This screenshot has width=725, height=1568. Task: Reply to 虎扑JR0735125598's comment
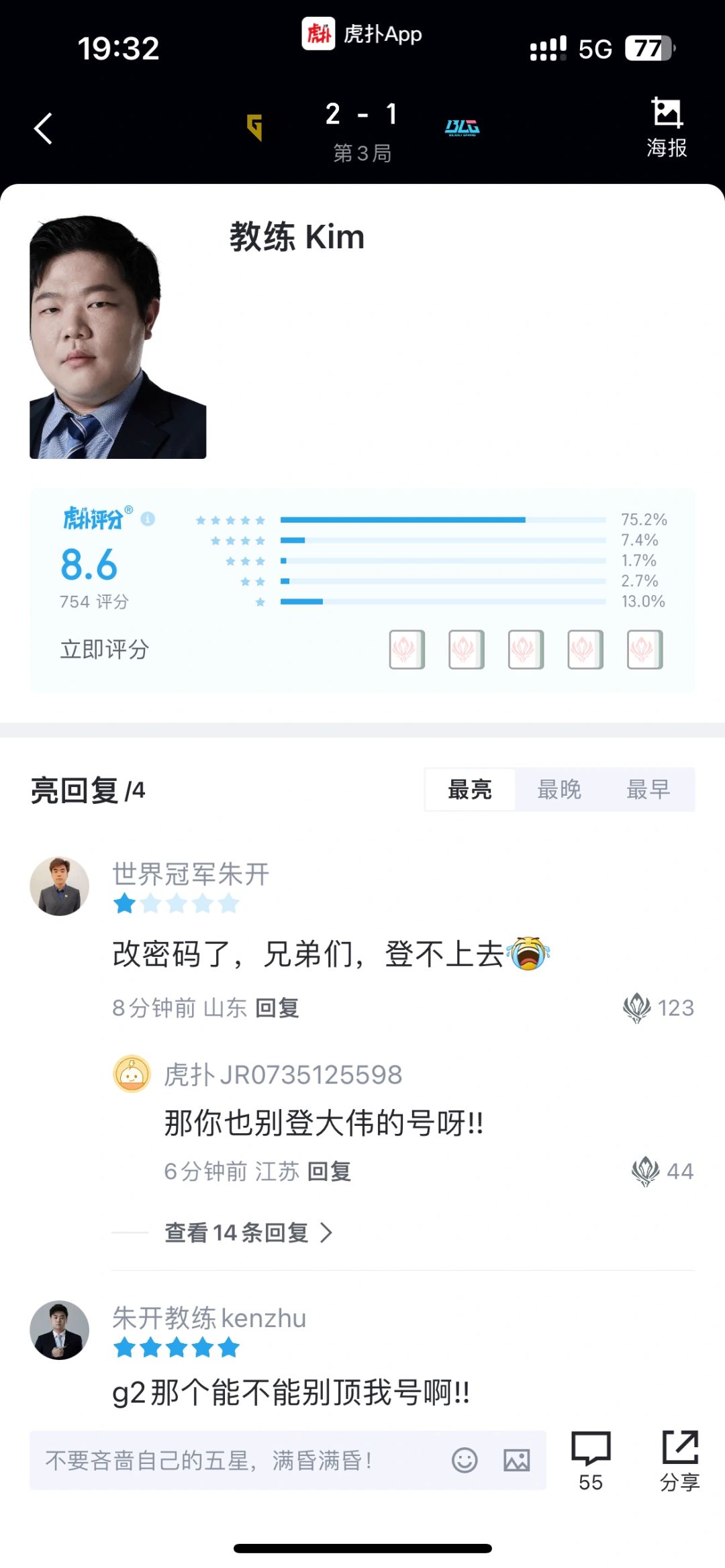pos(329,1171)
